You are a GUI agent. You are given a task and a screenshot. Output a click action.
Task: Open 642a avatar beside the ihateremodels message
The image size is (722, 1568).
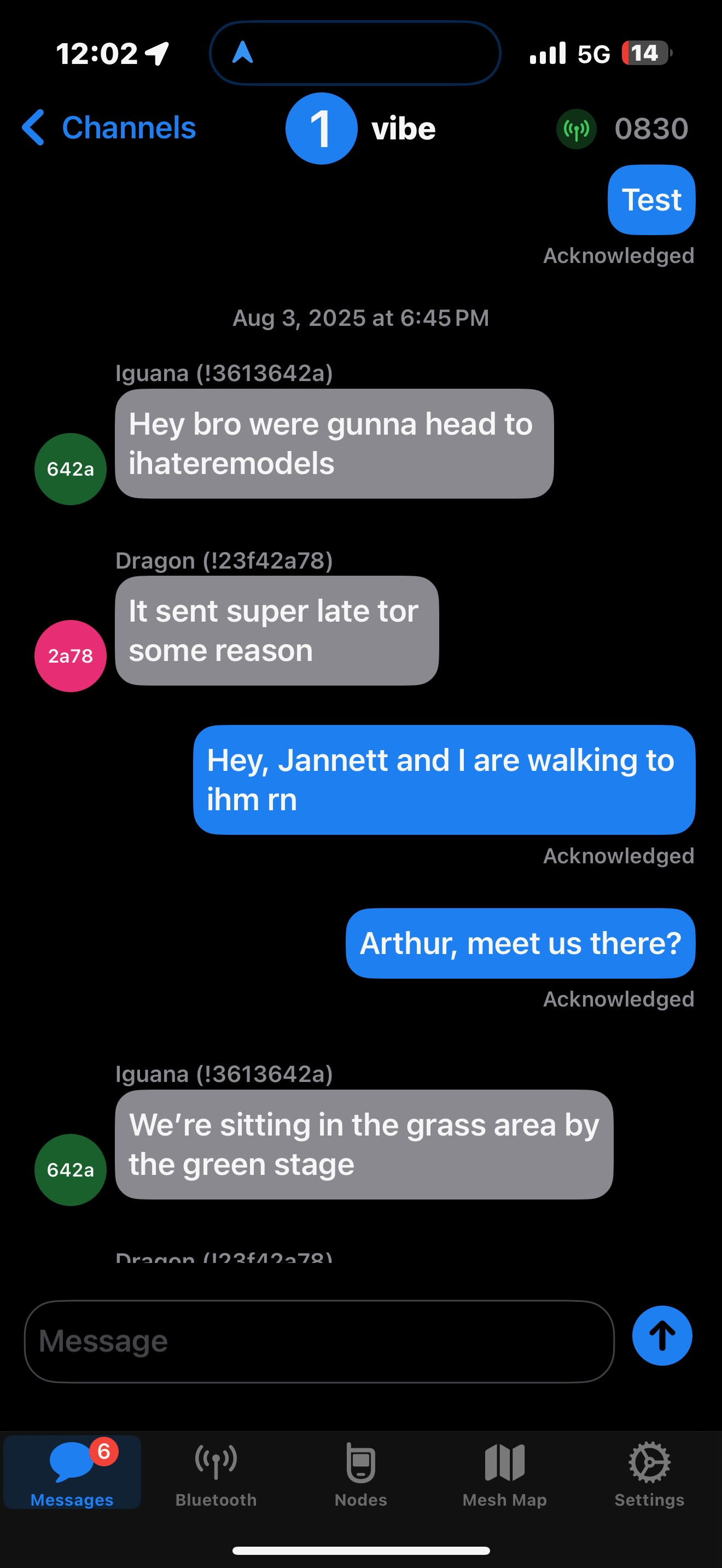71,469
